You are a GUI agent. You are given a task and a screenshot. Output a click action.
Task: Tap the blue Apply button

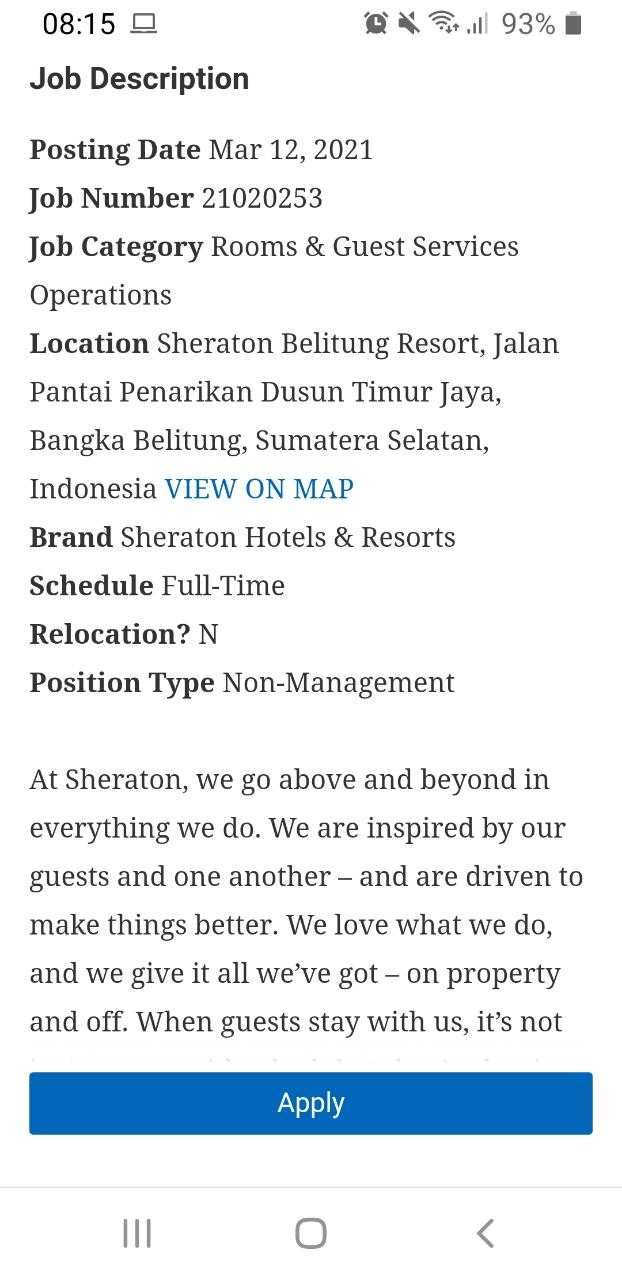click(310, 1103)
